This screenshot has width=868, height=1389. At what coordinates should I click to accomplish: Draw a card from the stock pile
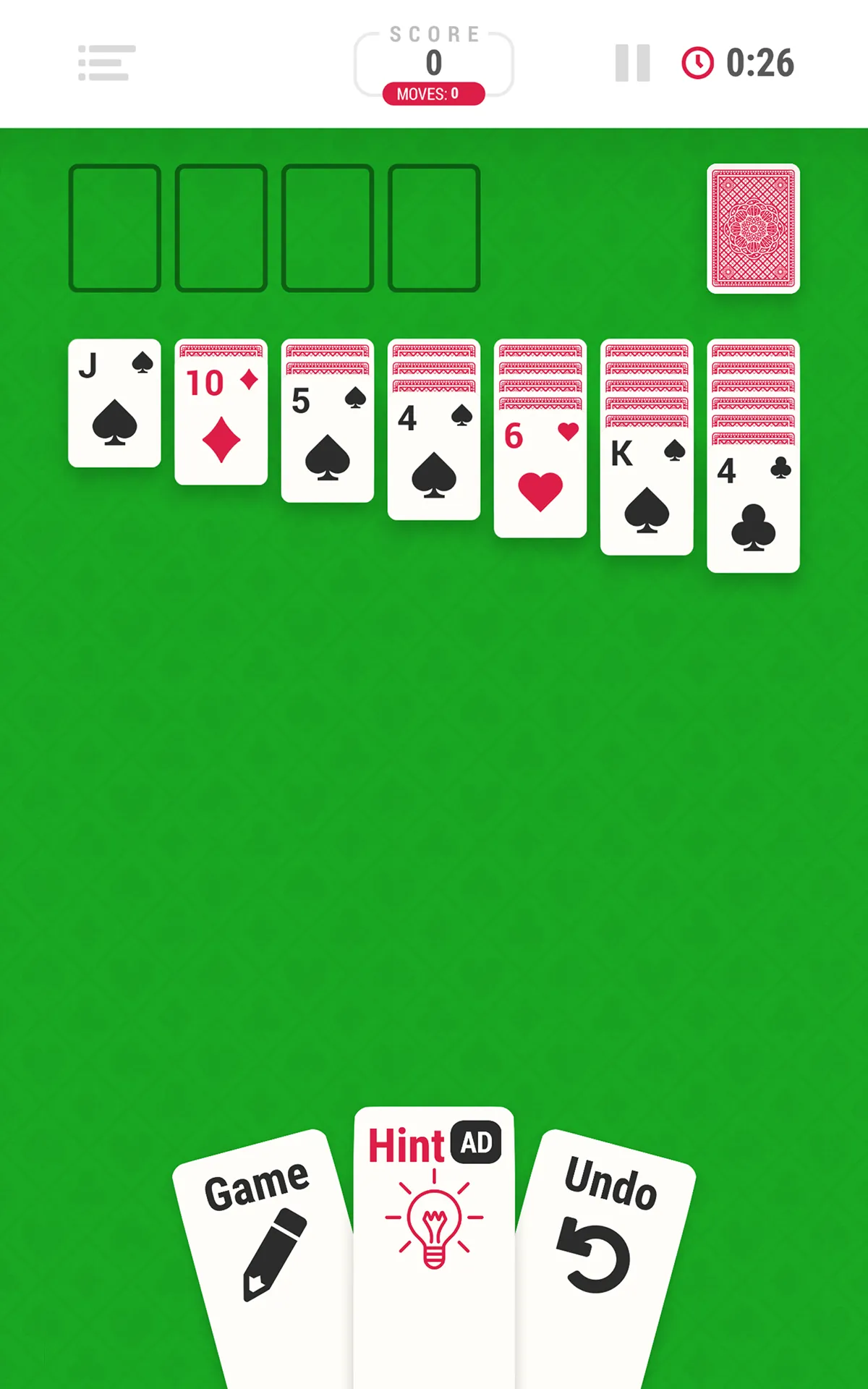[753, 229]
